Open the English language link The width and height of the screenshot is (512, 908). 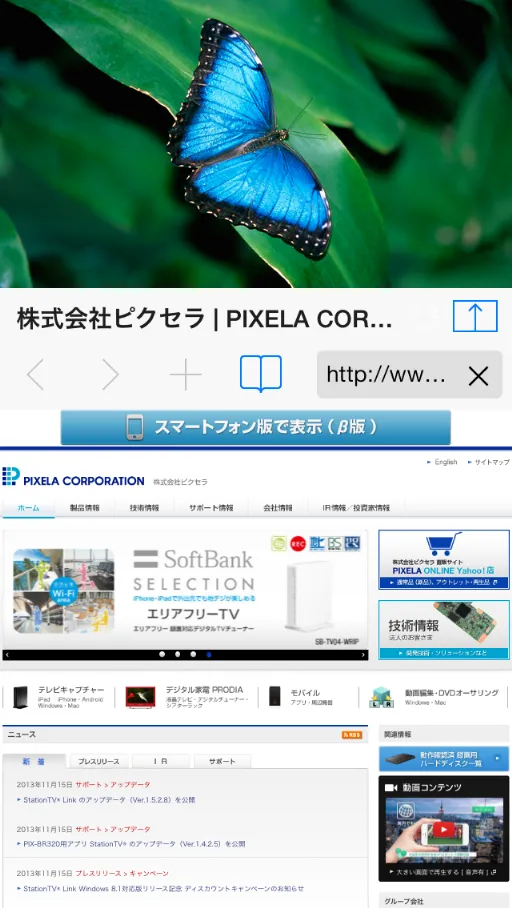pyautogui.click(x=442, y=462)
